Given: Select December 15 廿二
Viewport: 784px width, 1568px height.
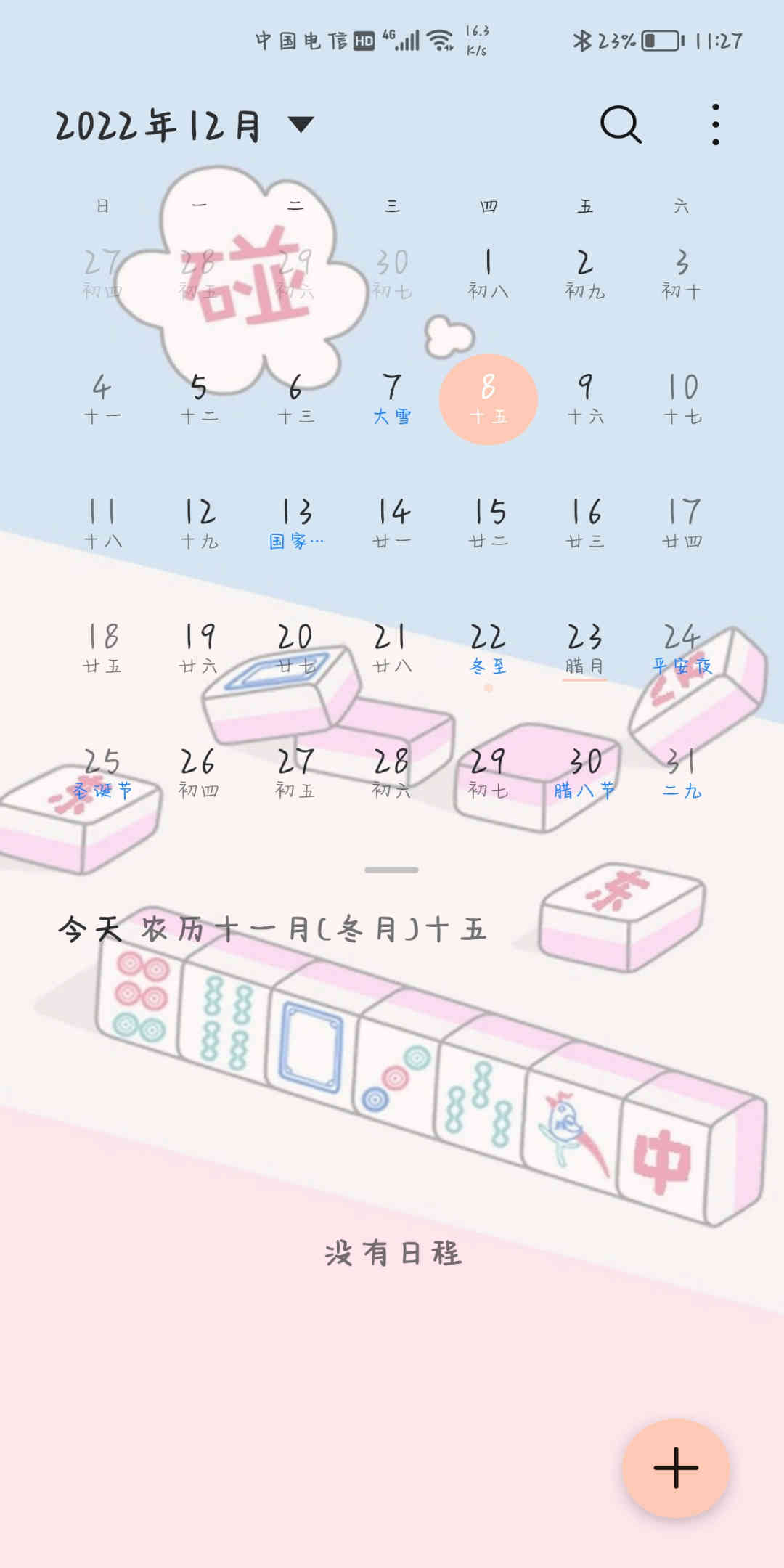Looking at the screenshot, I should point(489,523).
